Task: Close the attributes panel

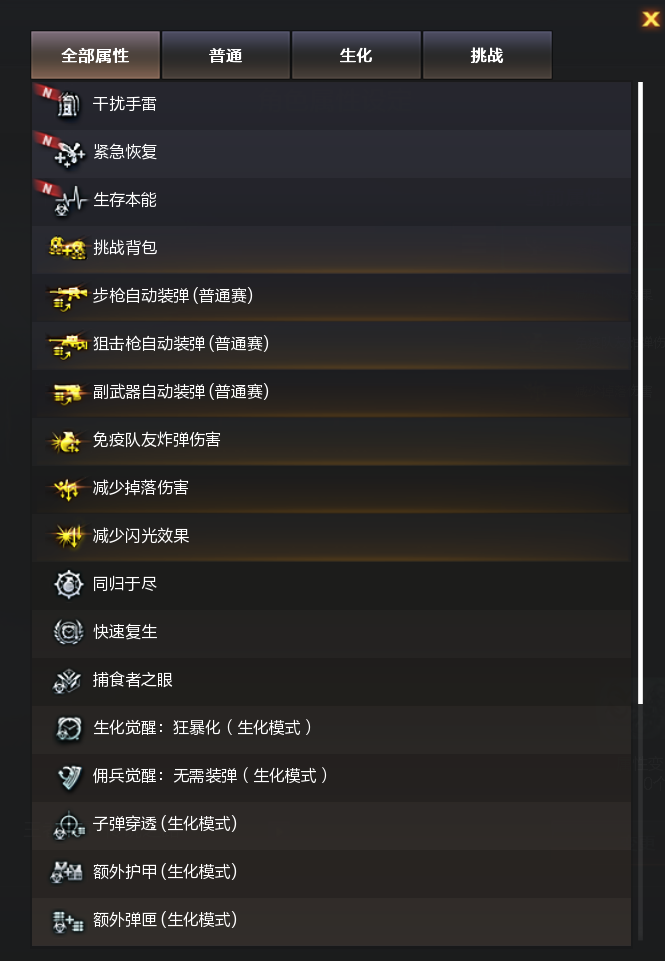Action: click(650, 18)
